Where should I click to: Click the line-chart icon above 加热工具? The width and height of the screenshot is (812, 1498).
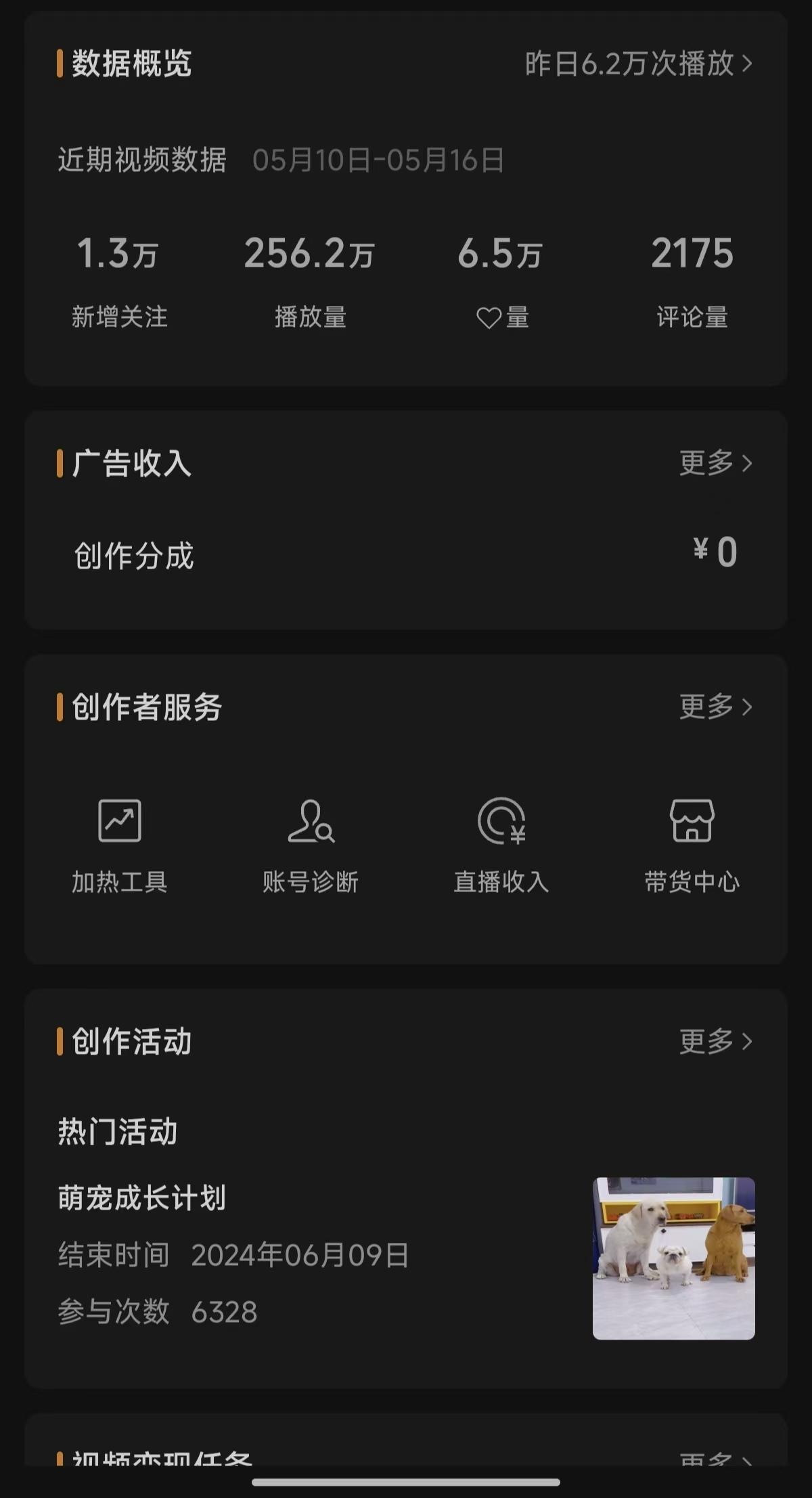119,822
